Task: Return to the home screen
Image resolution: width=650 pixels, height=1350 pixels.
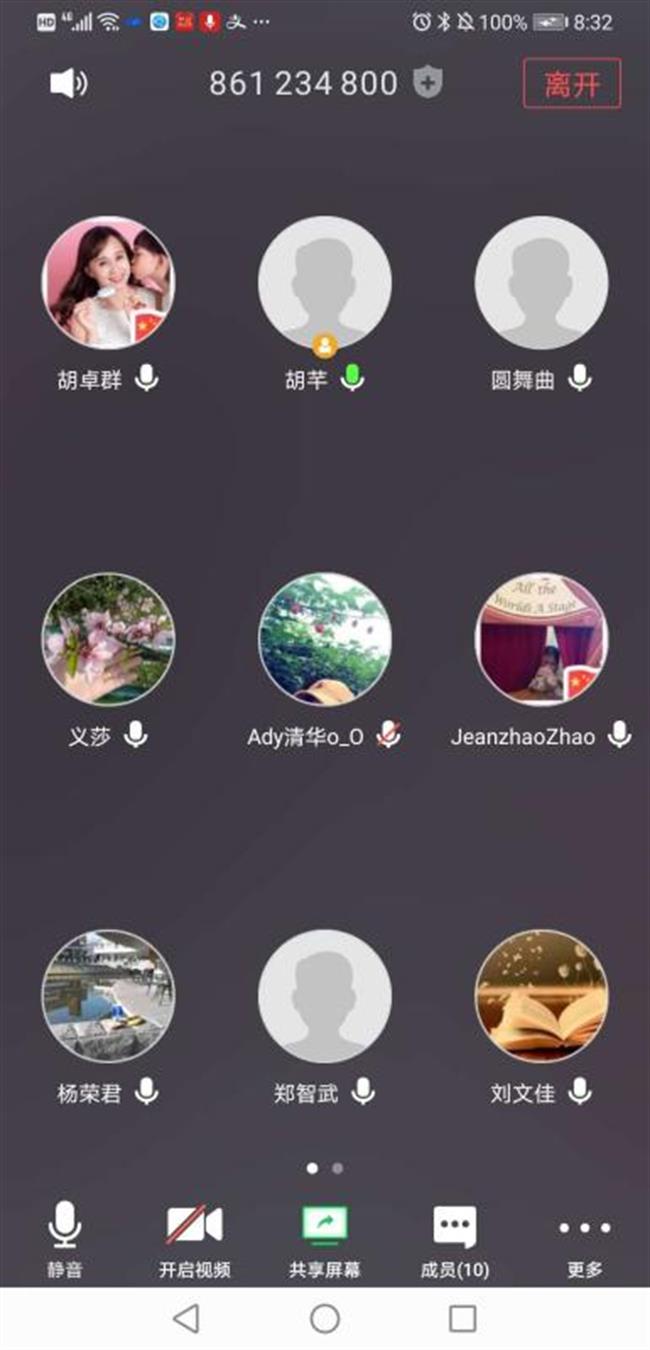Action: click(x=325, y=1319)
